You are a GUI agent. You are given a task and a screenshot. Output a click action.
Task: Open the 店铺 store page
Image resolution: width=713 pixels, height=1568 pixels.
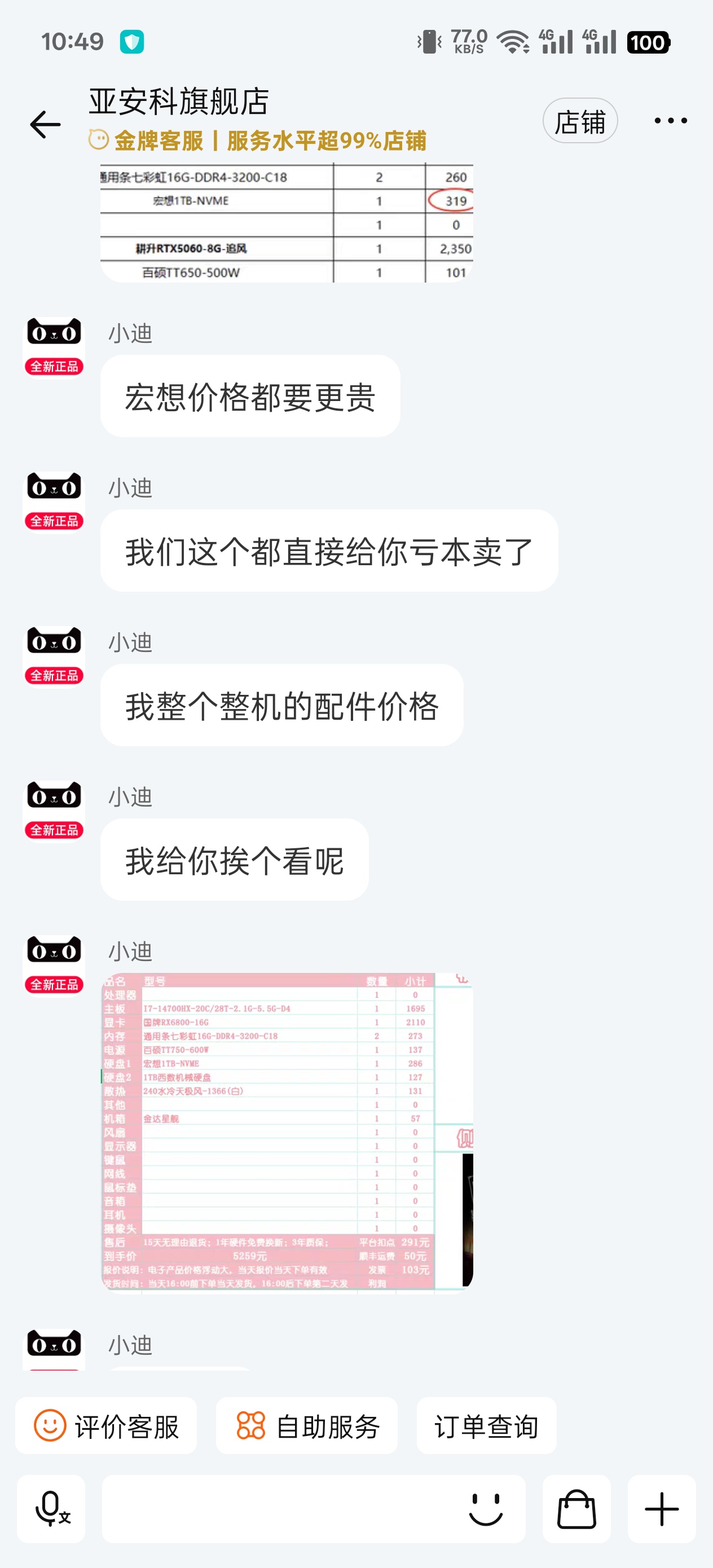click(580, 121)
